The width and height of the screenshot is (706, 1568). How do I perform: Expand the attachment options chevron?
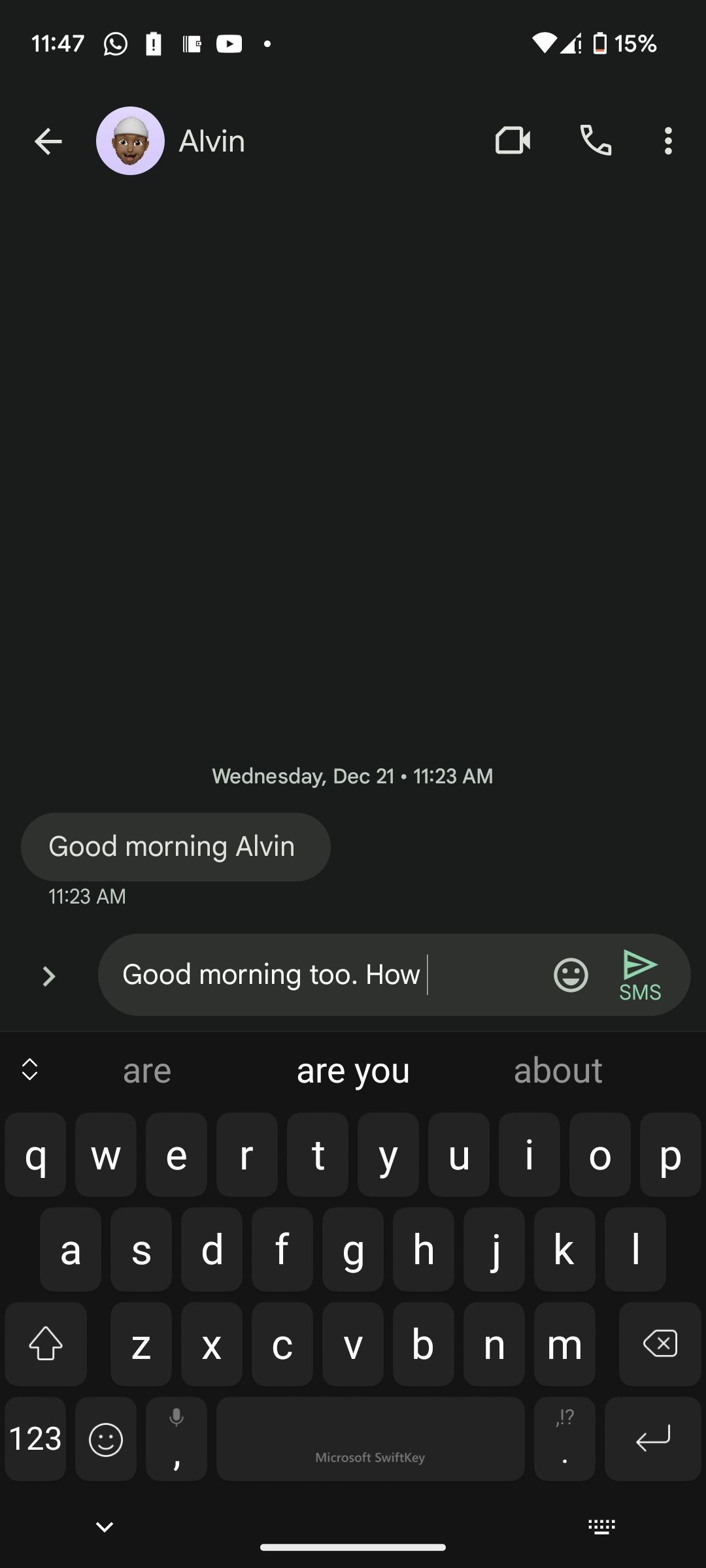click(x=48, y=976)
